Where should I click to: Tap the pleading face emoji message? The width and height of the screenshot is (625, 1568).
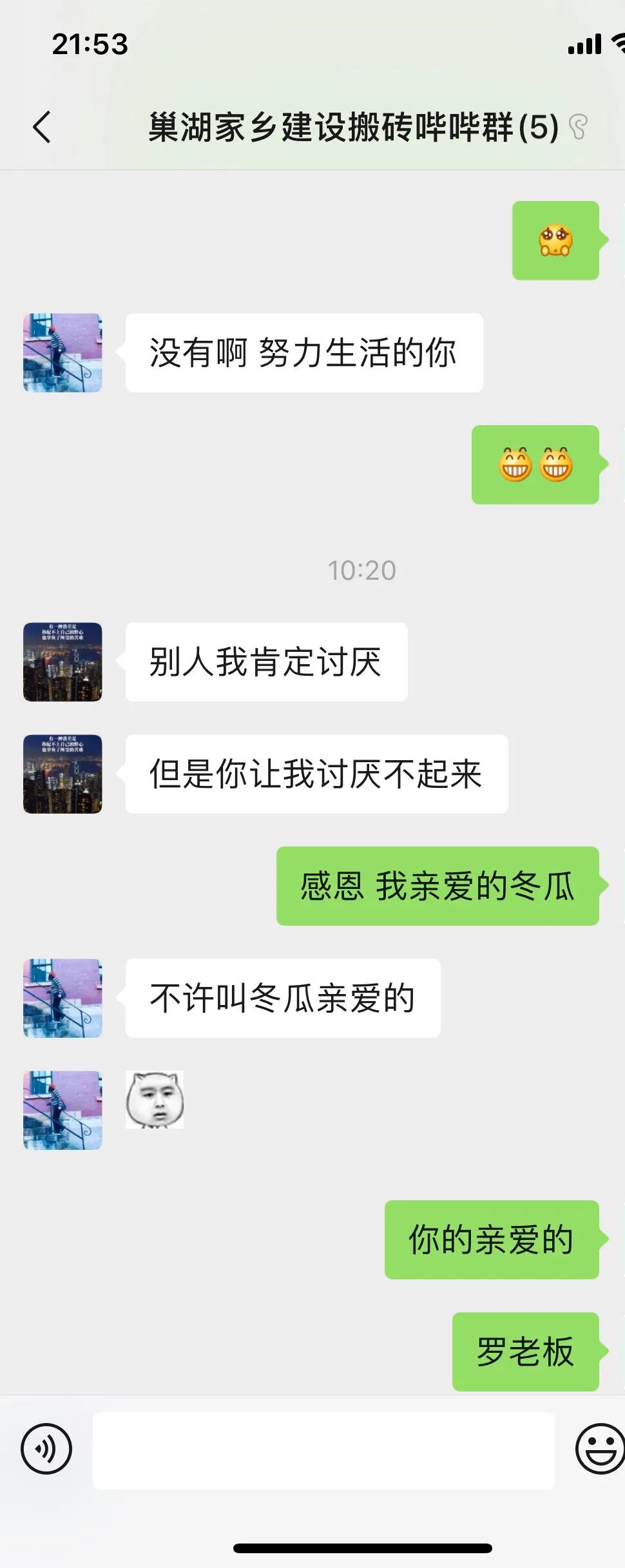click(556, 242)
